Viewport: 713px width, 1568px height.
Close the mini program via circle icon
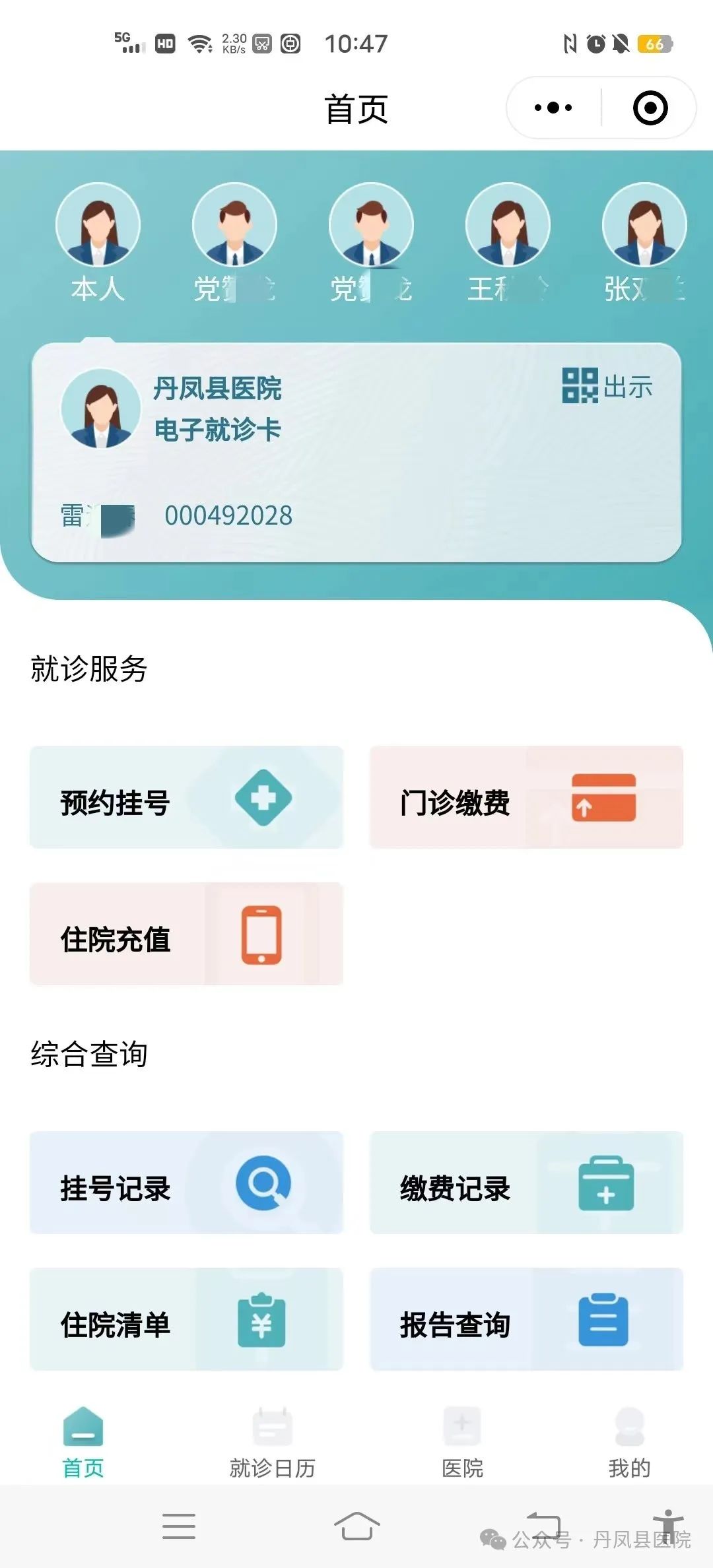click(x=650, y=108)
